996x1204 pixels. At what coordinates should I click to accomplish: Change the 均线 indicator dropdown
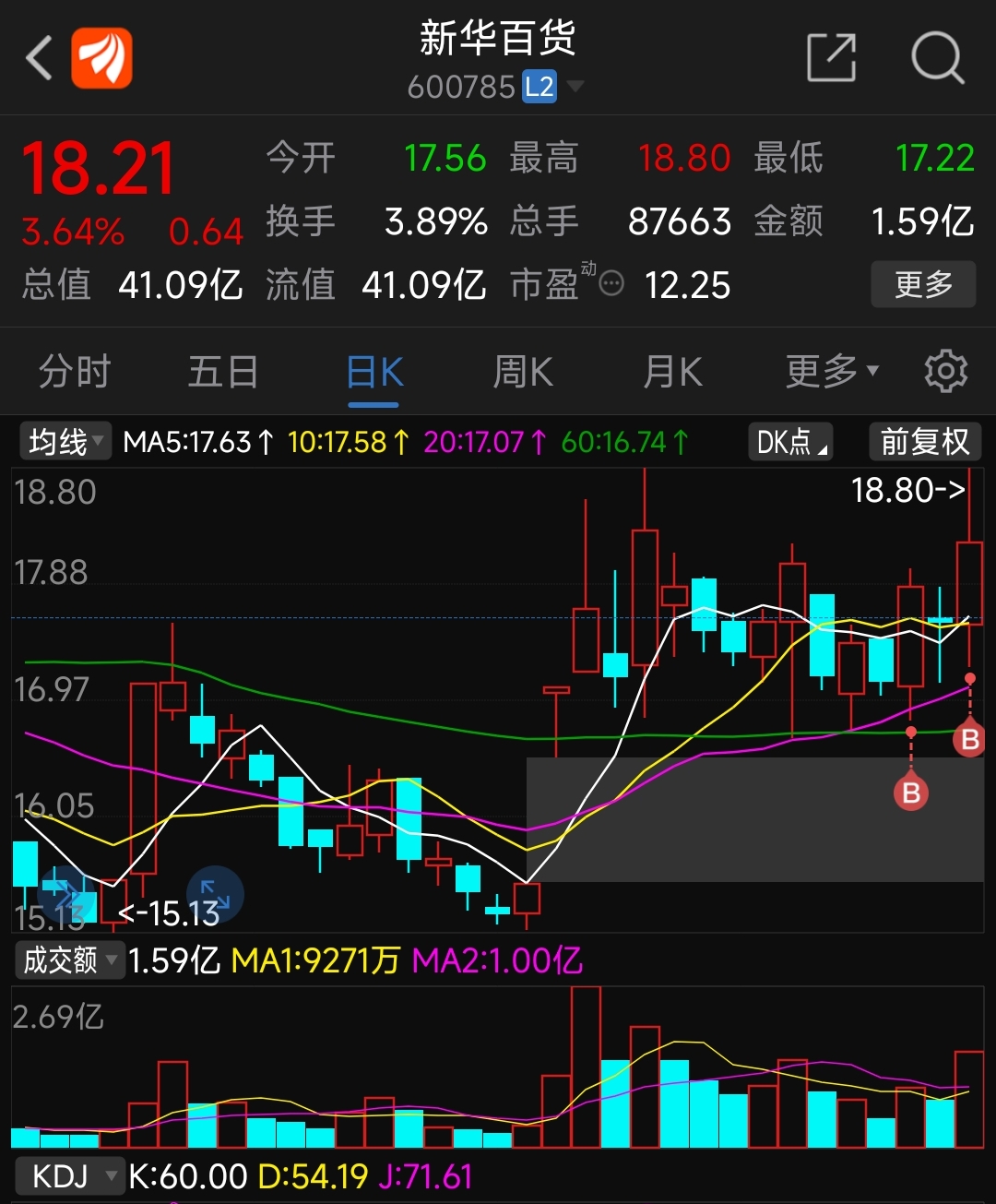point(65,442)
